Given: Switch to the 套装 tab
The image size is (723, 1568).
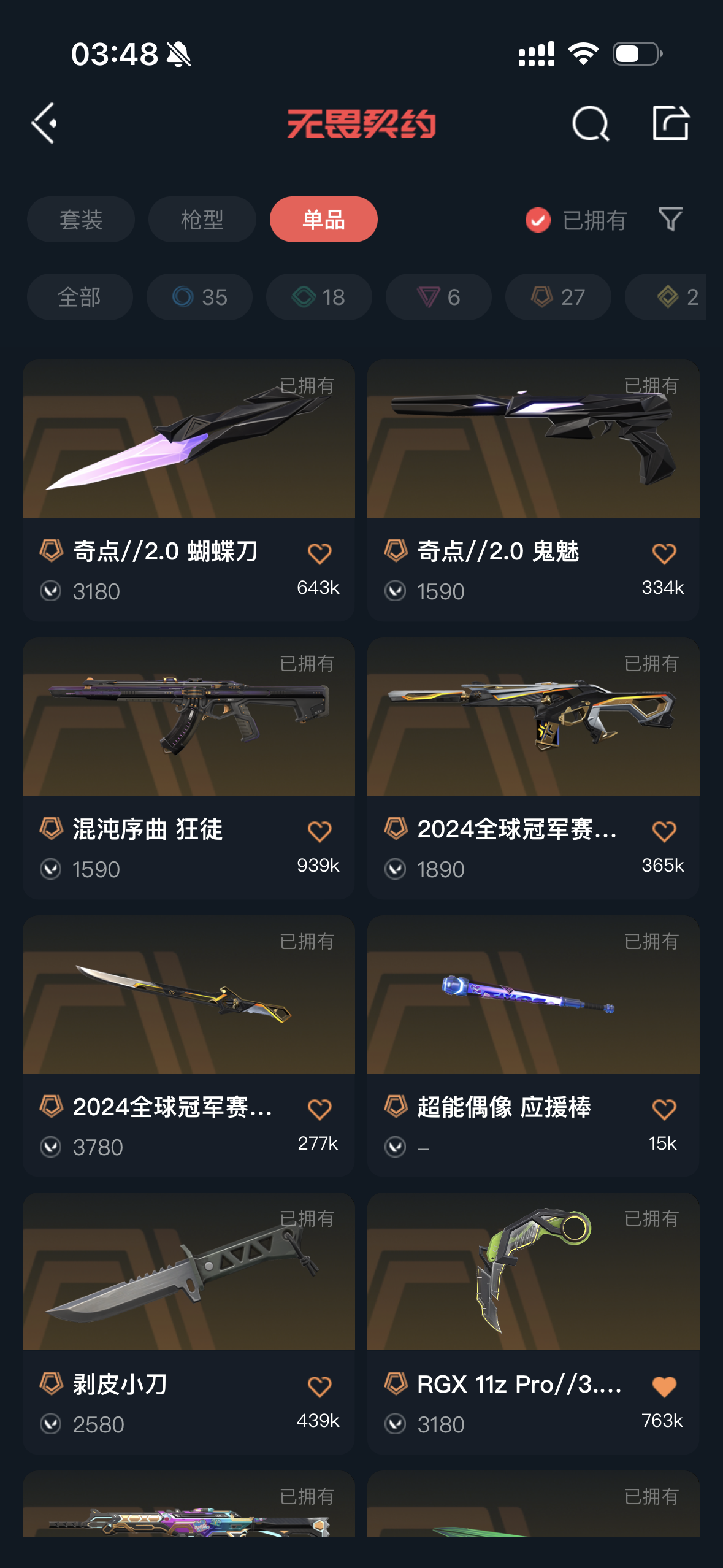Looking at the screenshot, I should (x=80, y=220).
